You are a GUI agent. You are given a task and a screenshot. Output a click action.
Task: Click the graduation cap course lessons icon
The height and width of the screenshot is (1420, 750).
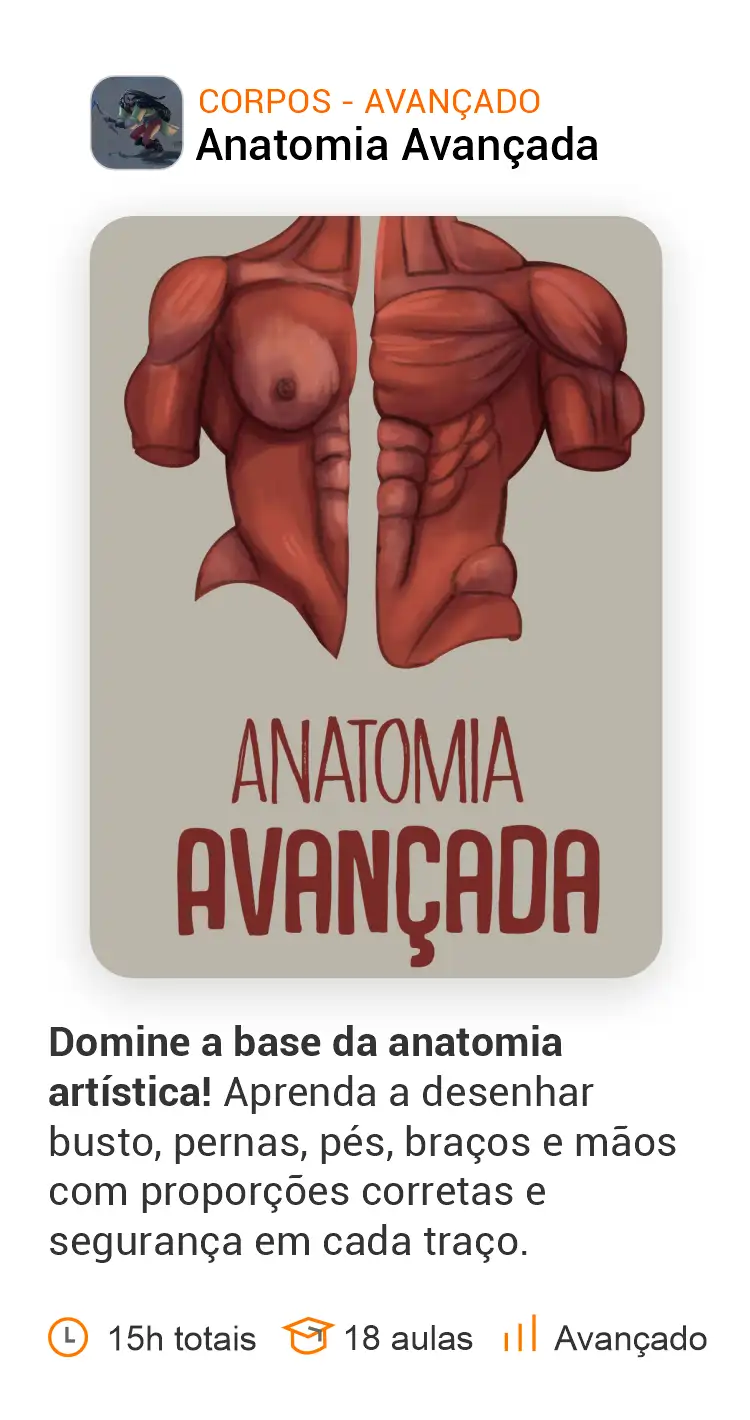[x=308, y=1336]
